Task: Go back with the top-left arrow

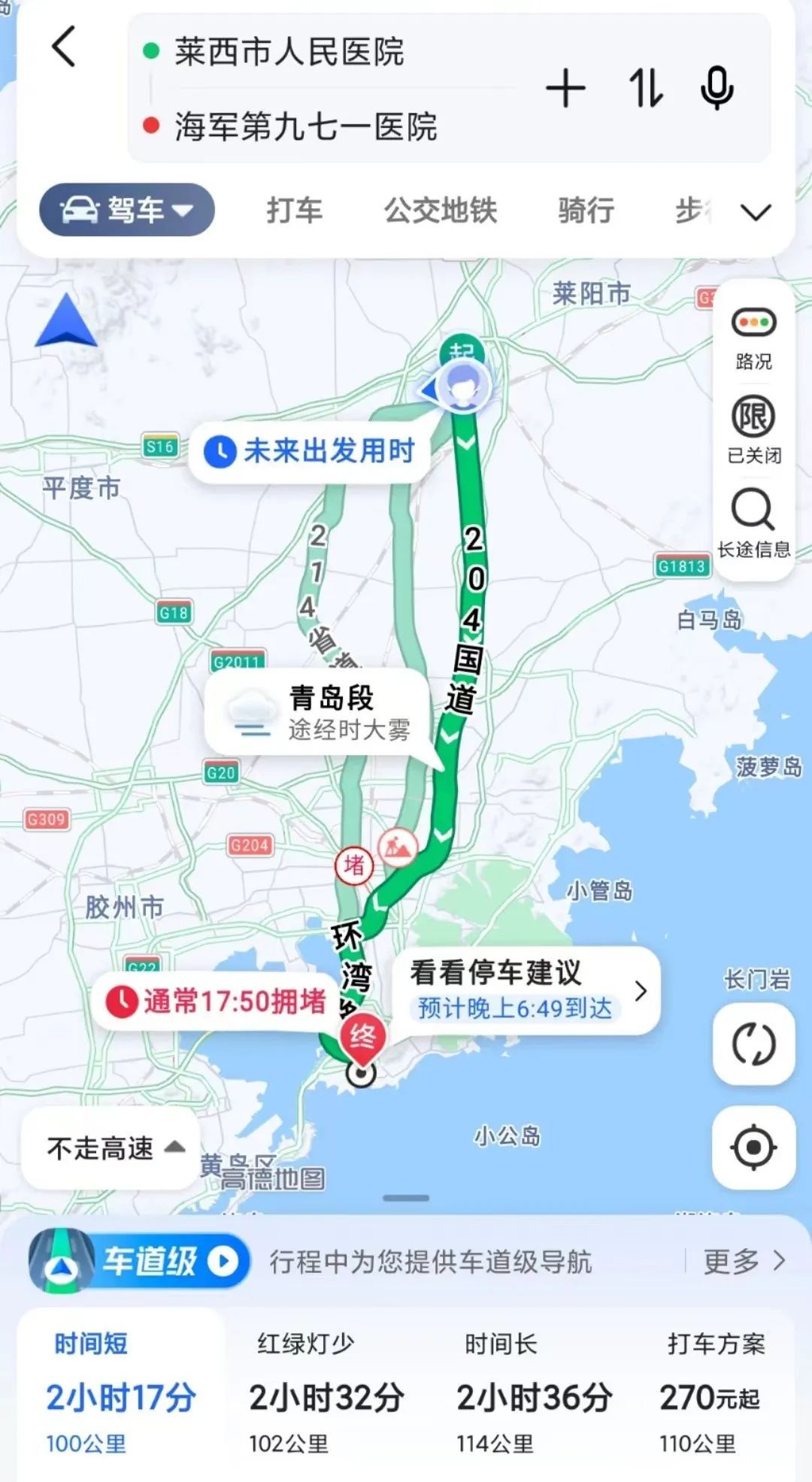Action: point(65,47)
